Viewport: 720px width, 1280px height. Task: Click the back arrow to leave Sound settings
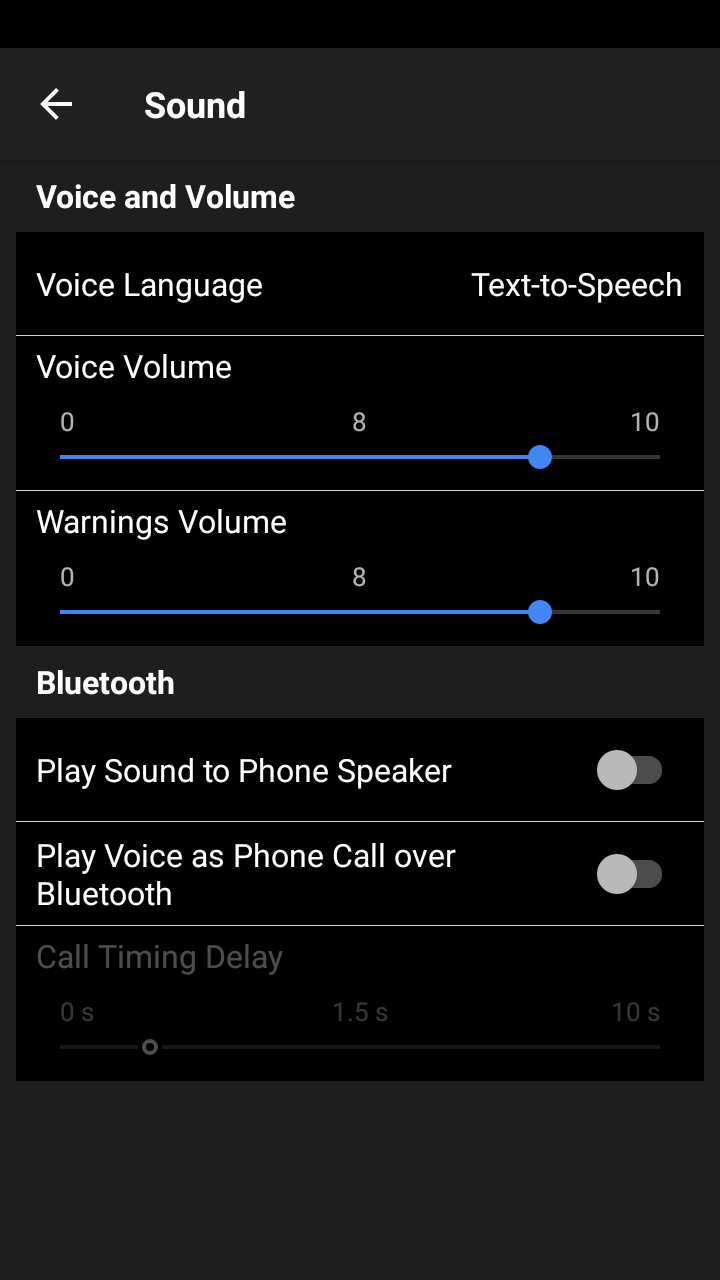[x=56, y=104]
